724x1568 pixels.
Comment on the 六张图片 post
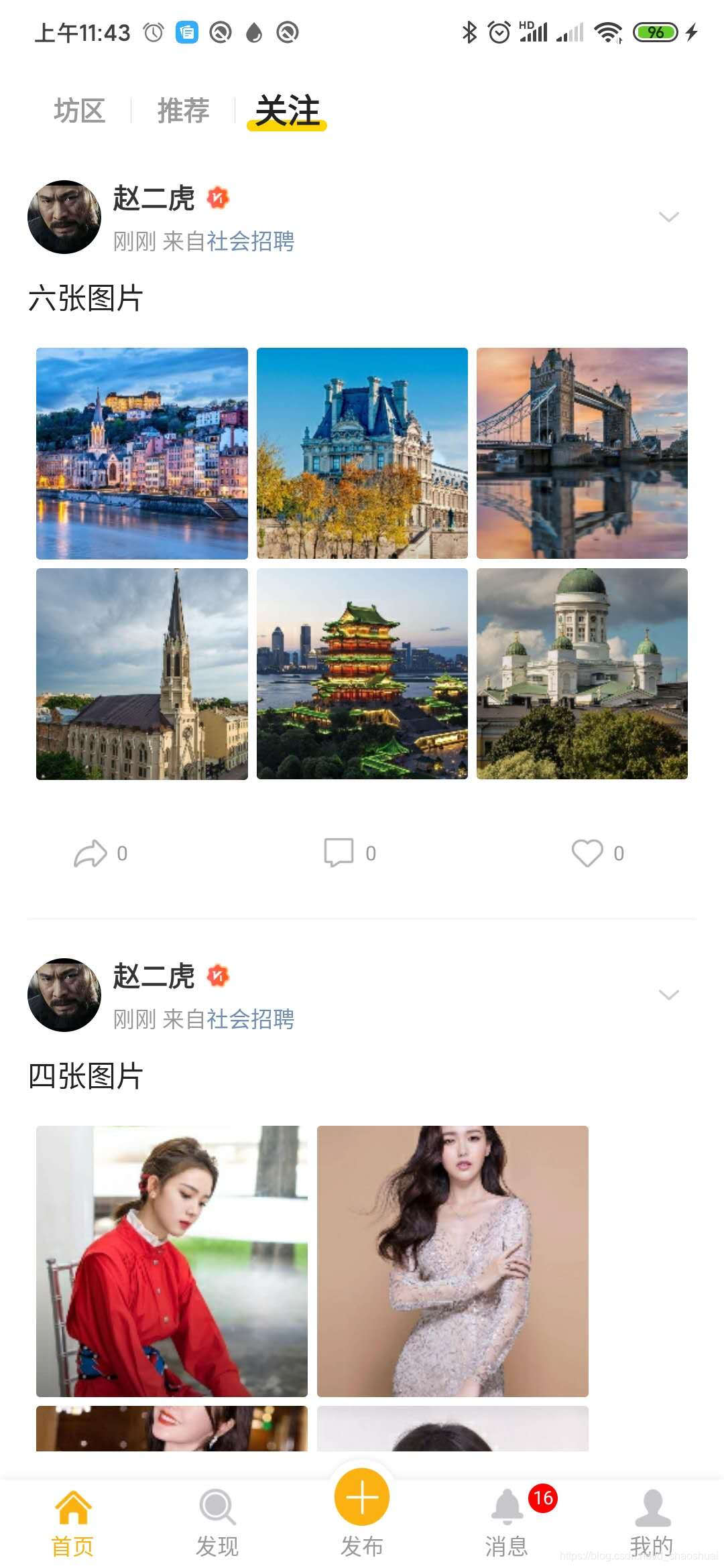pyautogui.click(x=349, y=853)
